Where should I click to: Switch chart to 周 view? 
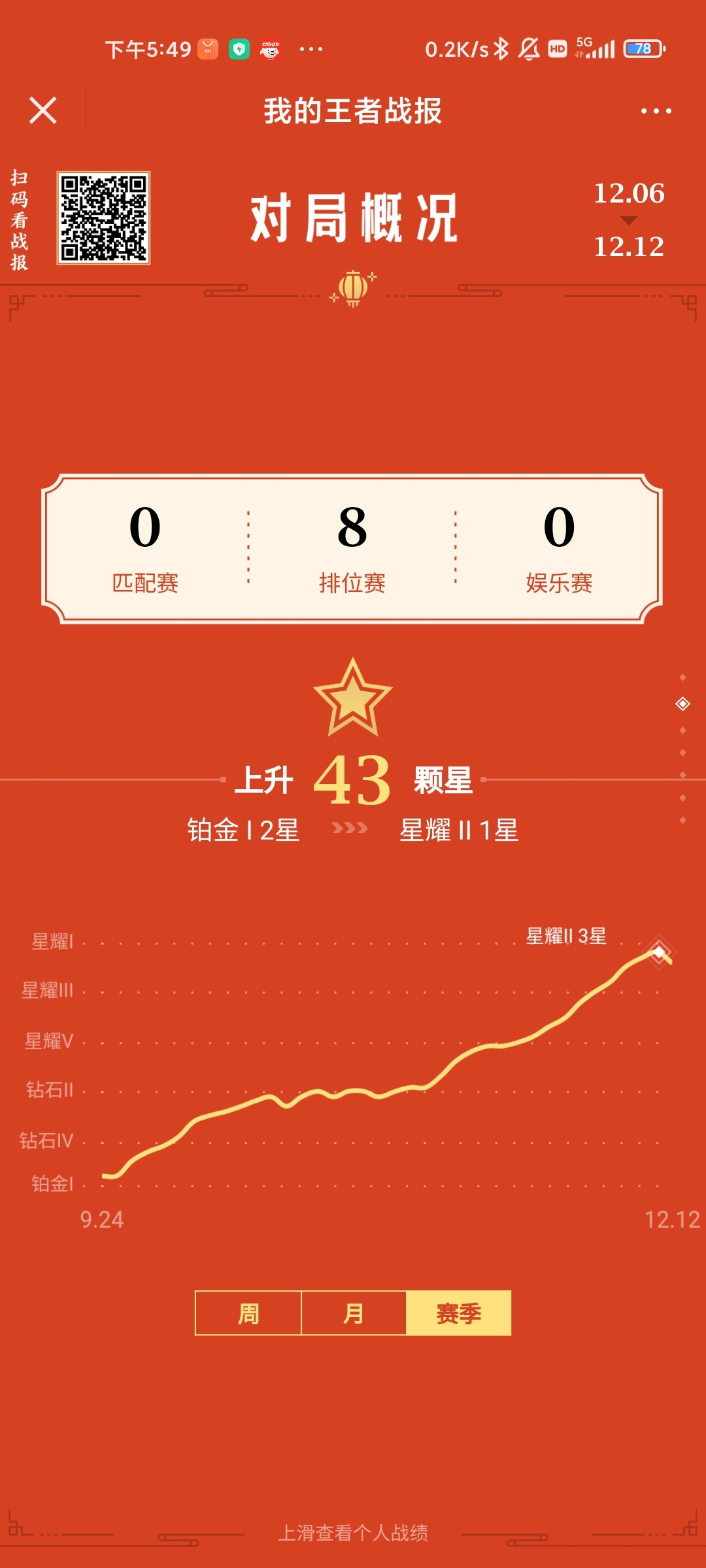[x=248, y=1313]
